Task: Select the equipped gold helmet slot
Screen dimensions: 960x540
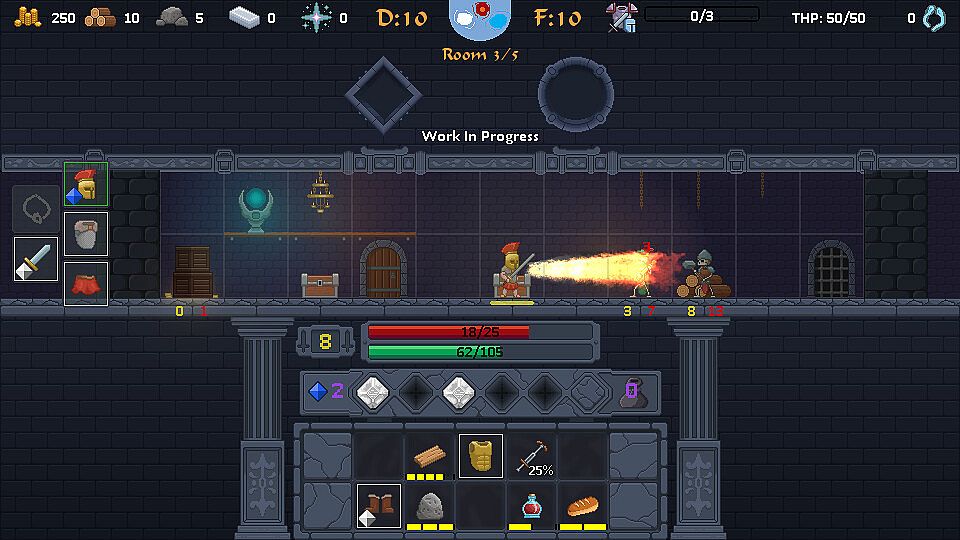Action: 86,185
